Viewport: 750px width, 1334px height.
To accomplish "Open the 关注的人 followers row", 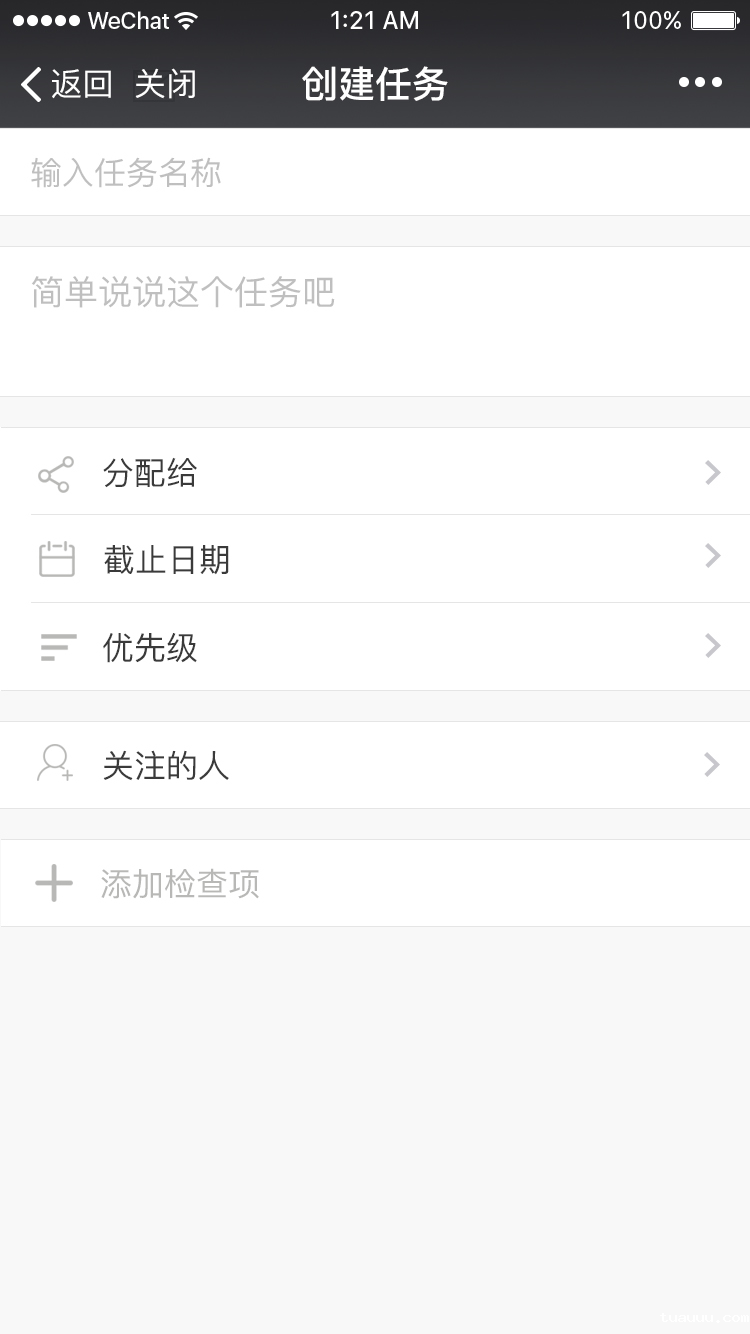I will [x=375, y=765].
